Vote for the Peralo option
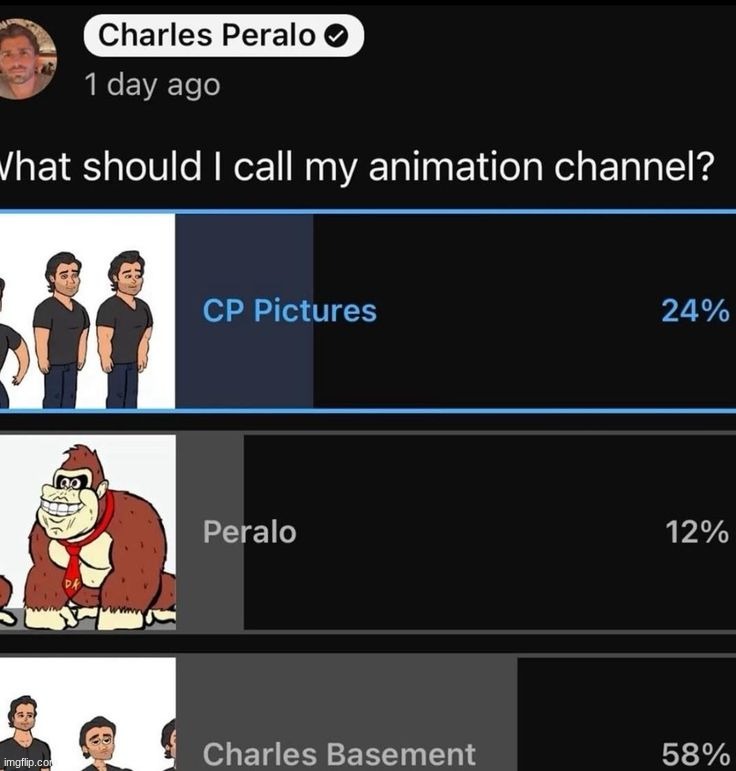This screenshot has height=771, width=736. [450, 533]
